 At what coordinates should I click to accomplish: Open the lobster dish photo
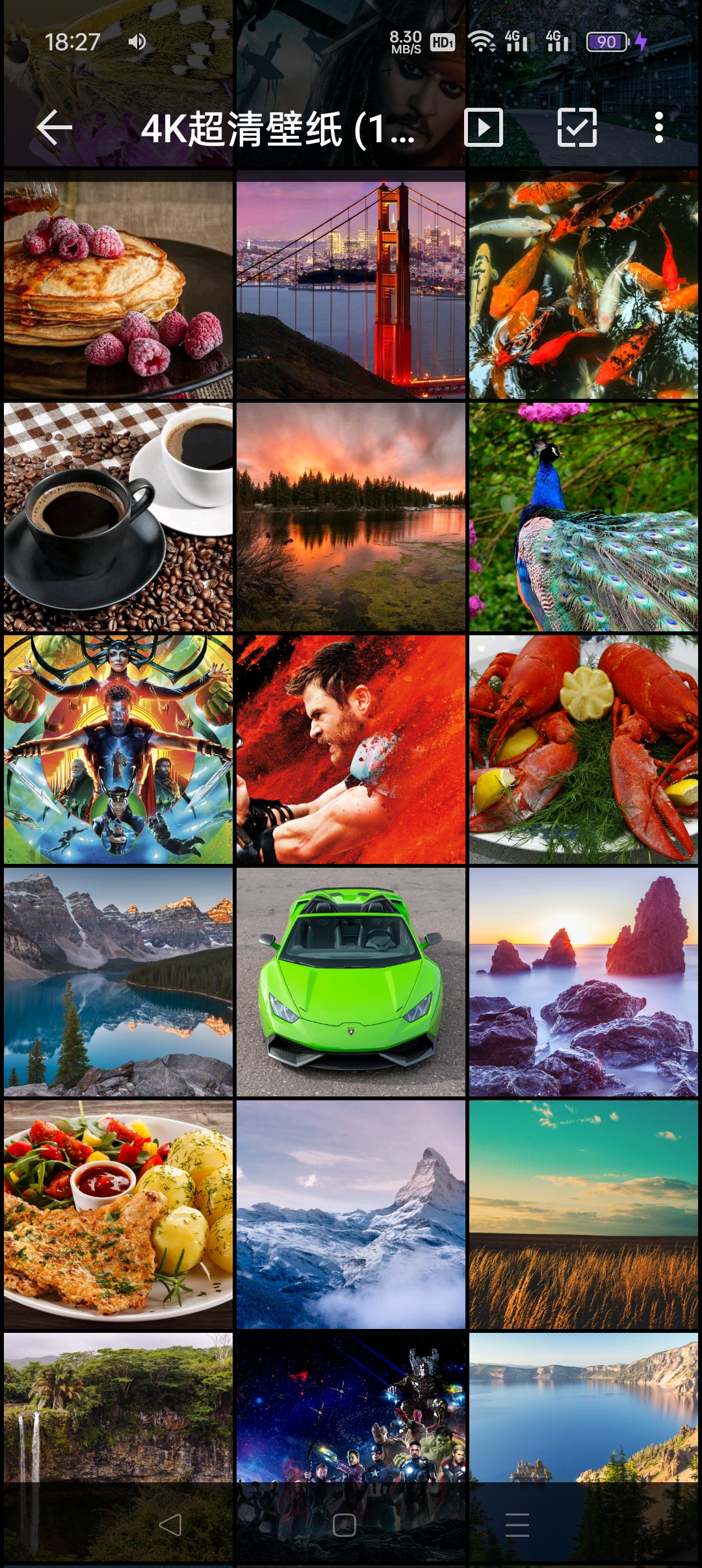(x=583, y=750)
